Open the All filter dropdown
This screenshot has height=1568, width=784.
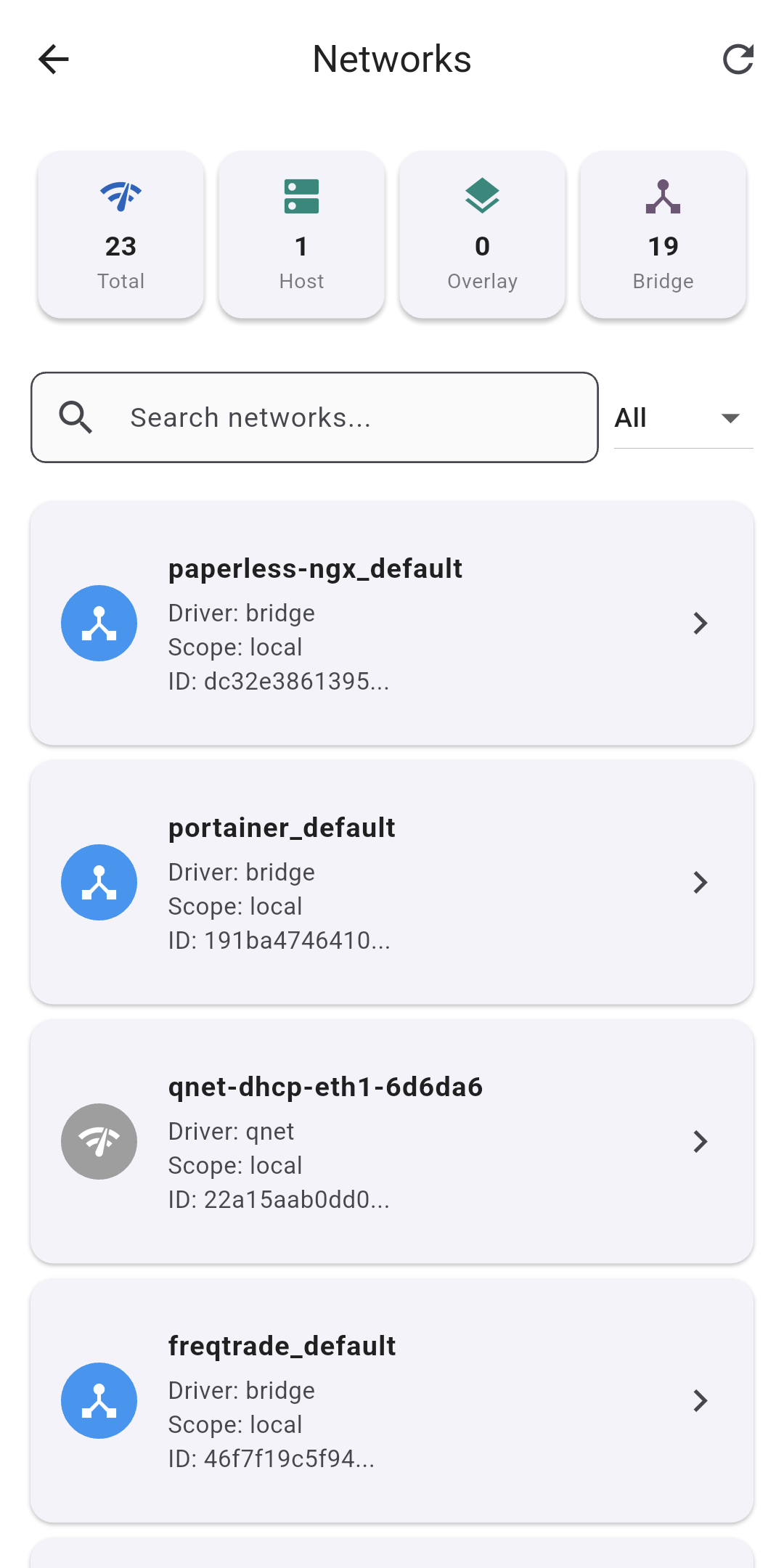pyautogui.click(x=682, y=417)
